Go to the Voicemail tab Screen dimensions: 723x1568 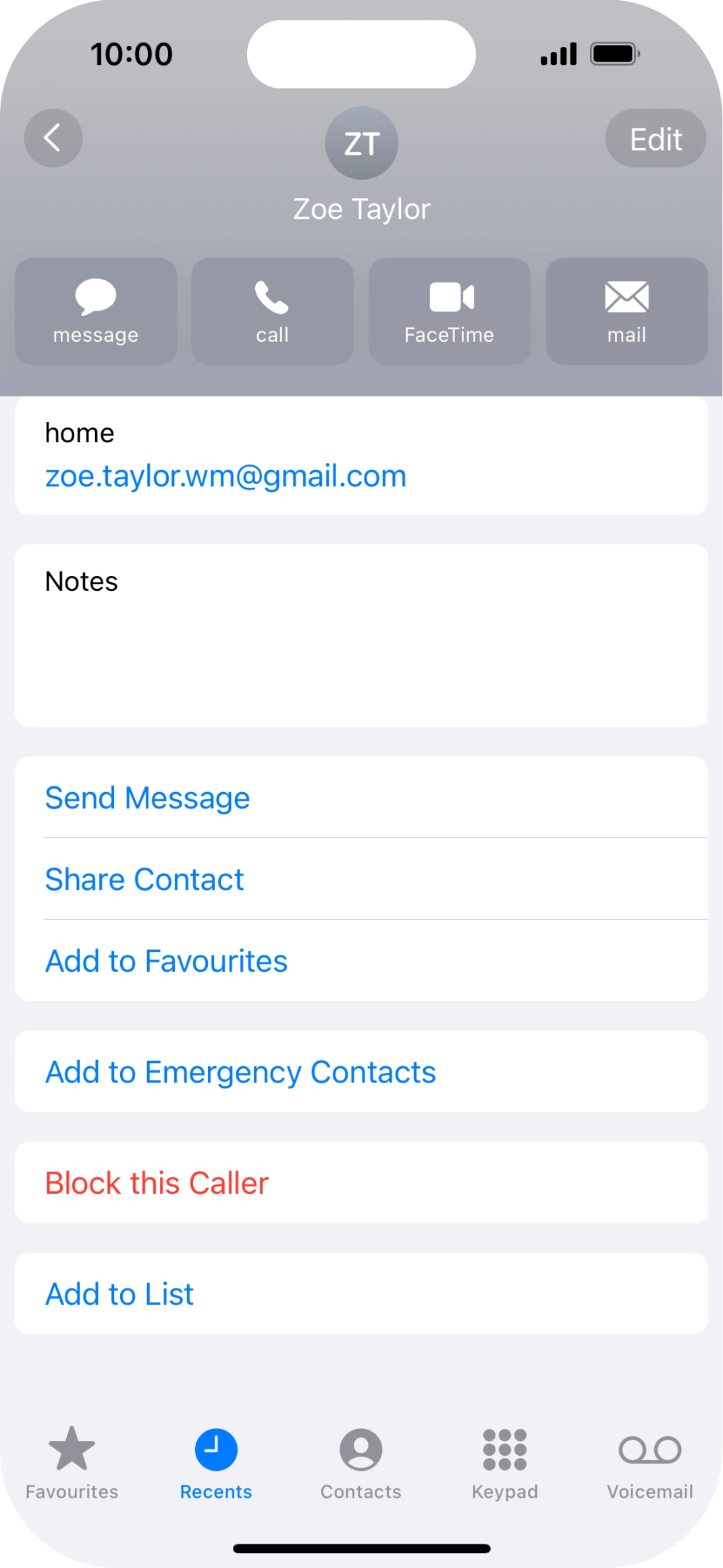(649, 1462)
